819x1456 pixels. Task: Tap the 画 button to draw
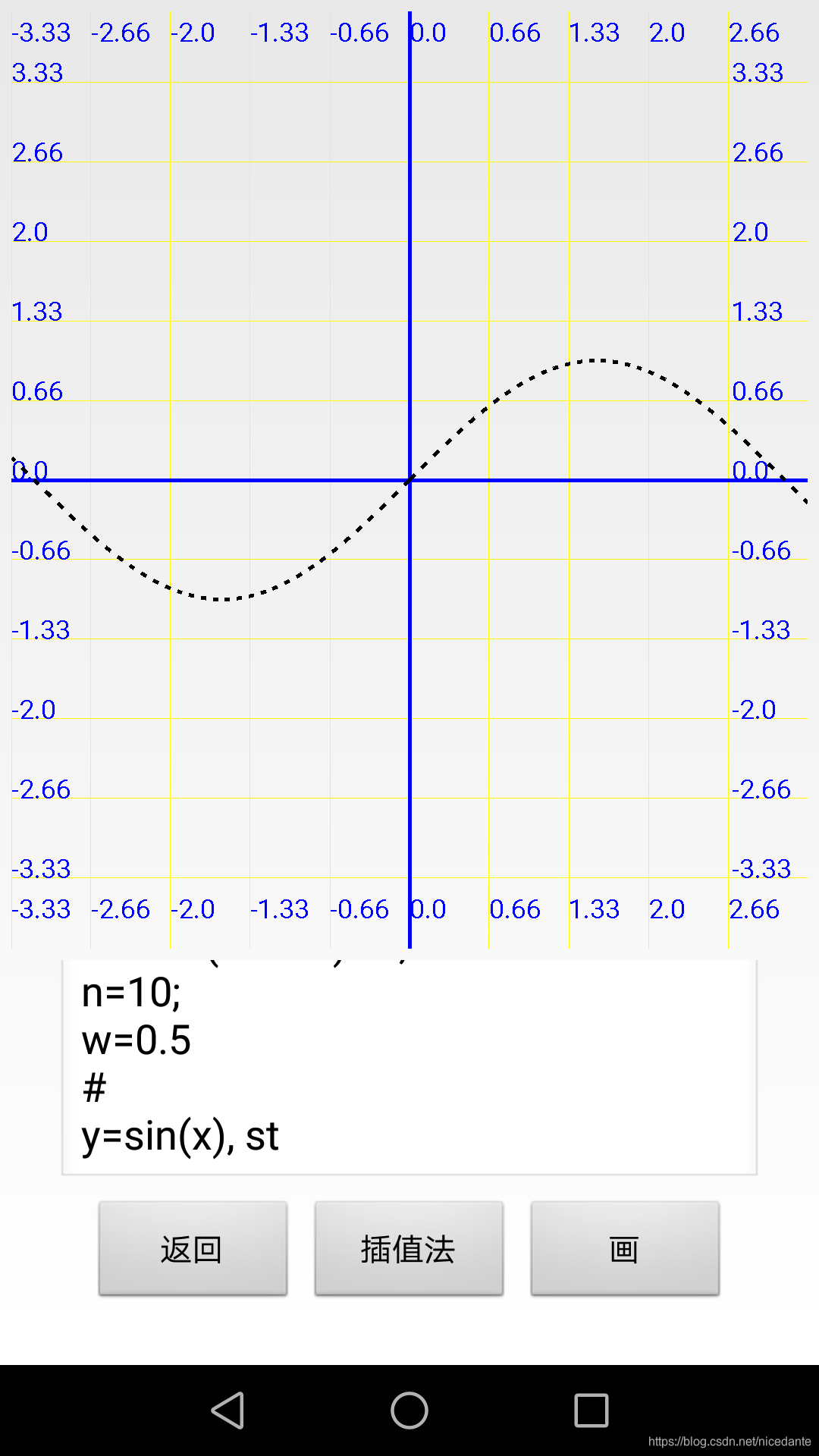coord(625,1248)
